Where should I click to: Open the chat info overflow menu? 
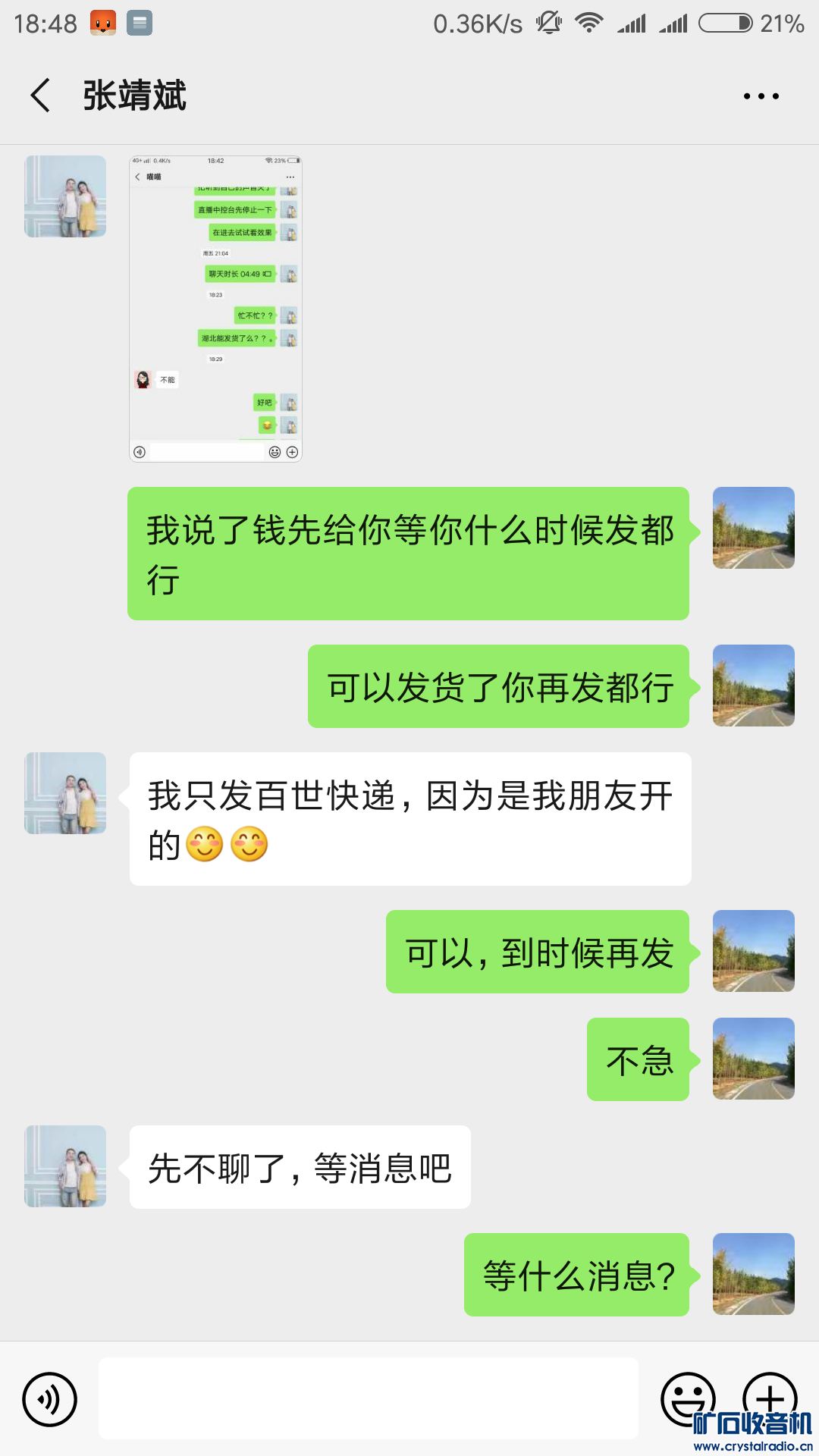coord(761,96)
